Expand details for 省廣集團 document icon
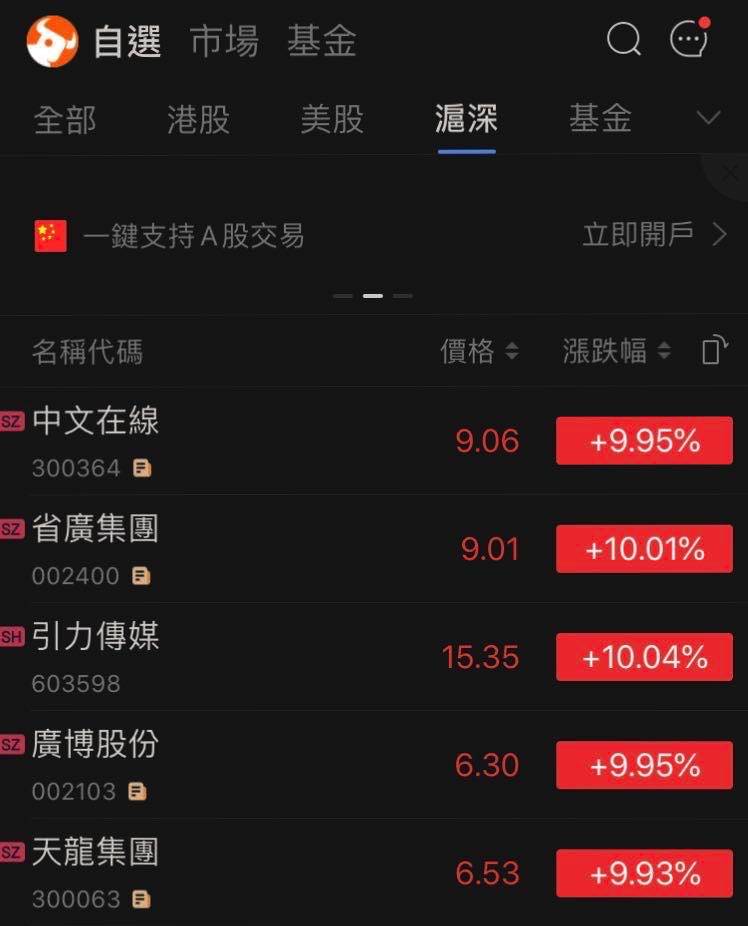 [141, 575]
